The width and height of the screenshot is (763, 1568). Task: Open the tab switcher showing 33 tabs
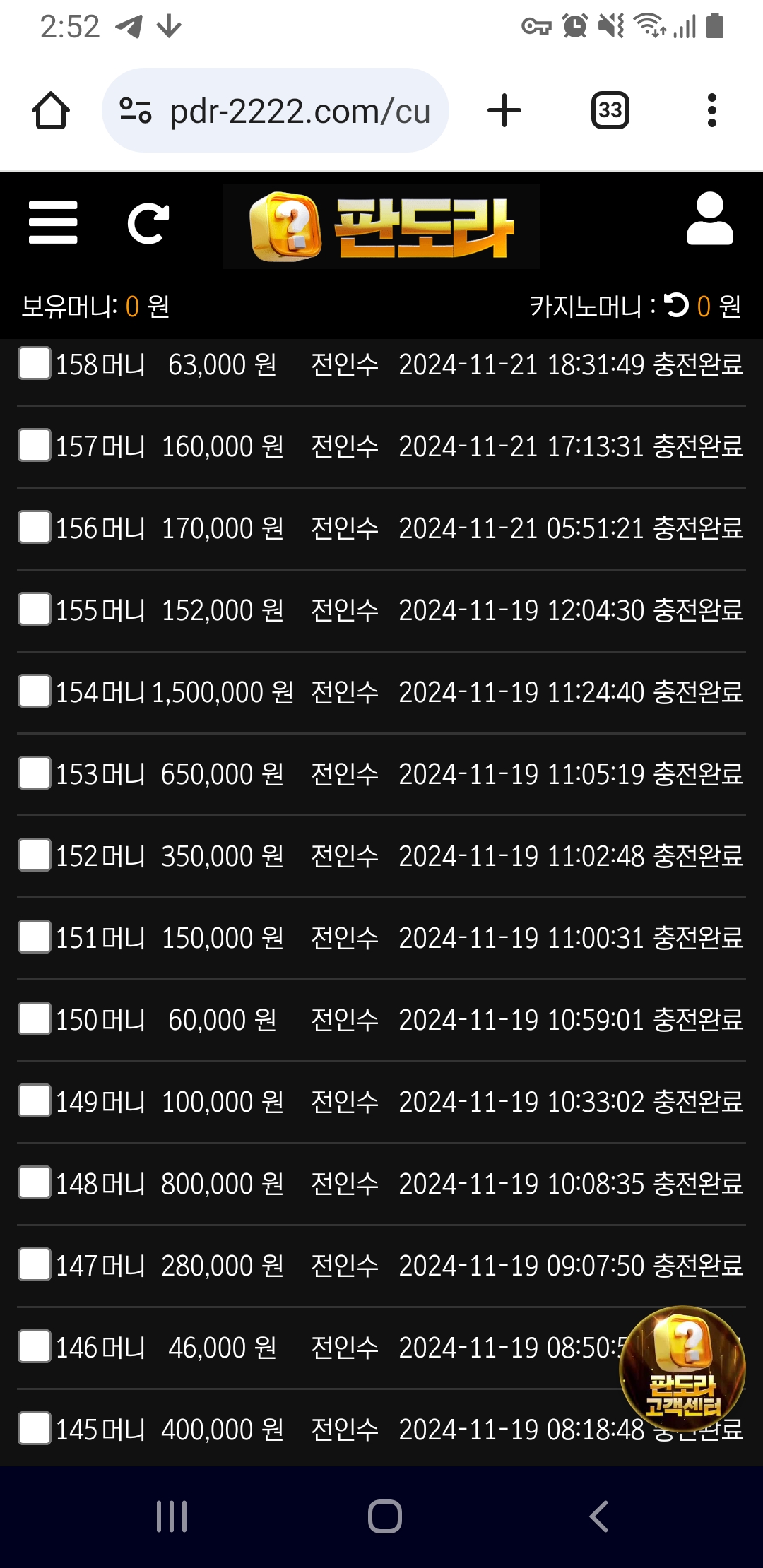point(610,111)
